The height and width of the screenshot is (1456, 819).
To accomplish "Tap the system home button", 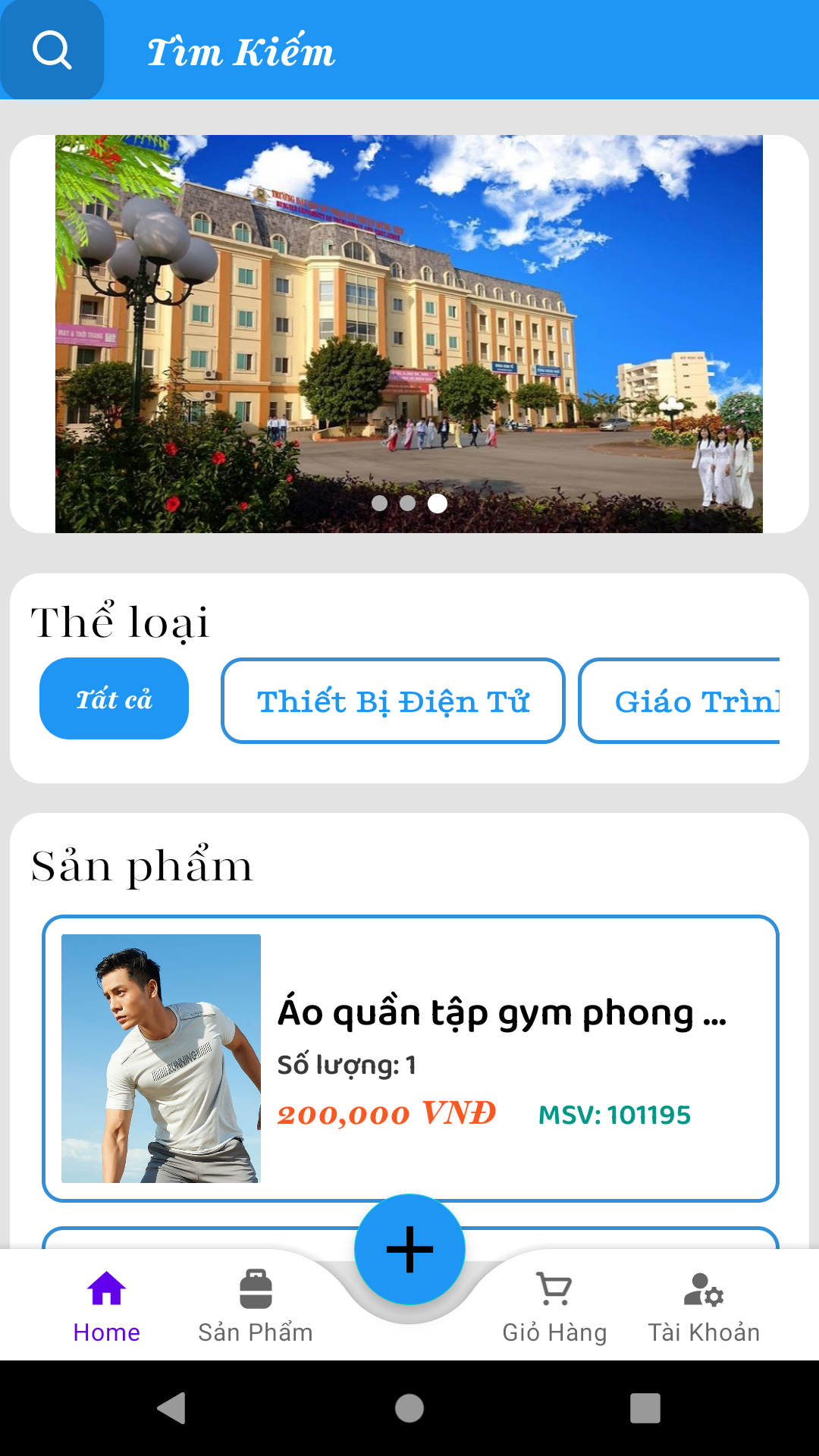I will 409,1408.
